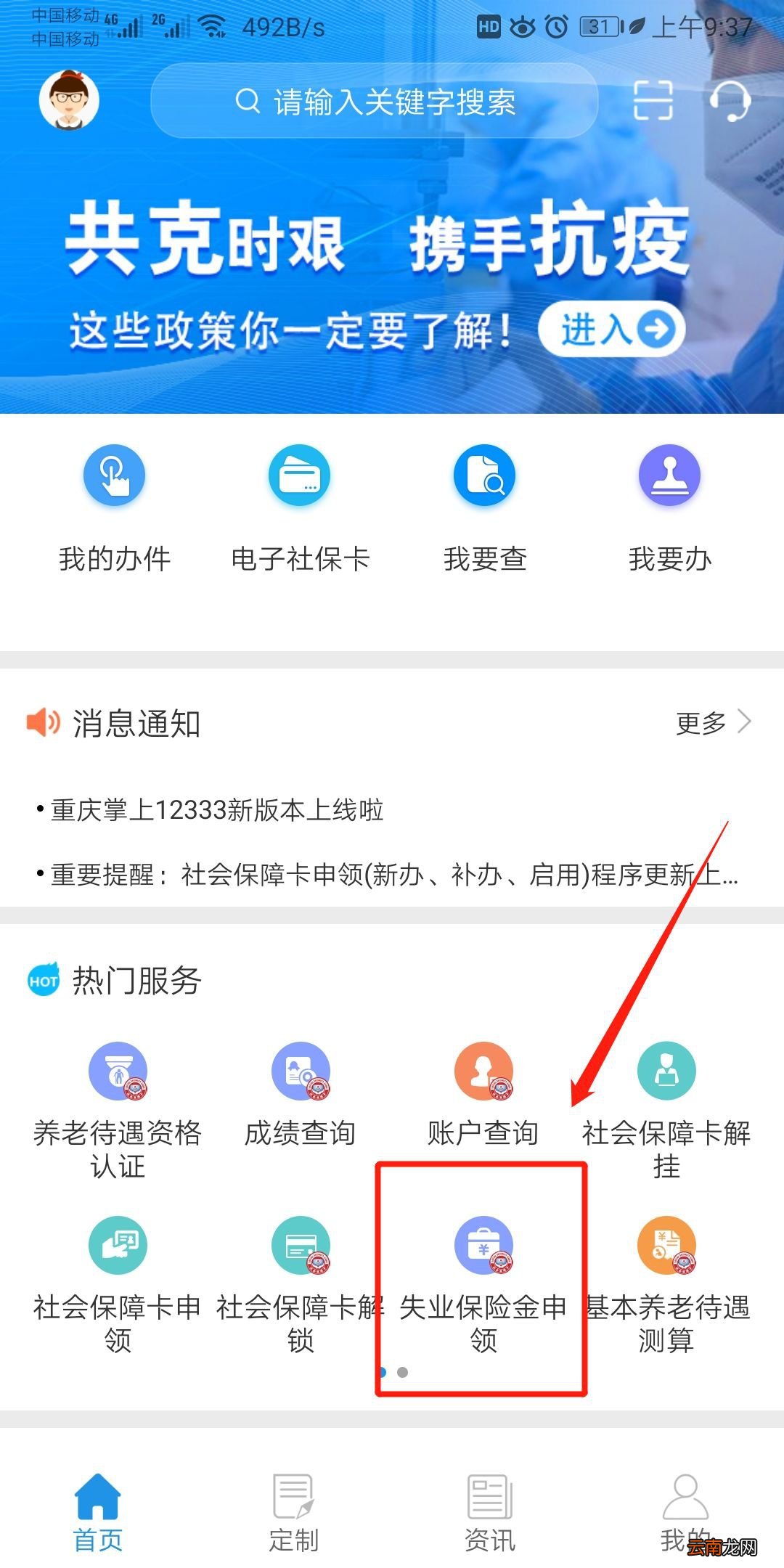Open the 基本养老待遇测算 calculator icon
Image resolution: width=784 pixels, height=1568 pixels.
(x=665, y=1247)
